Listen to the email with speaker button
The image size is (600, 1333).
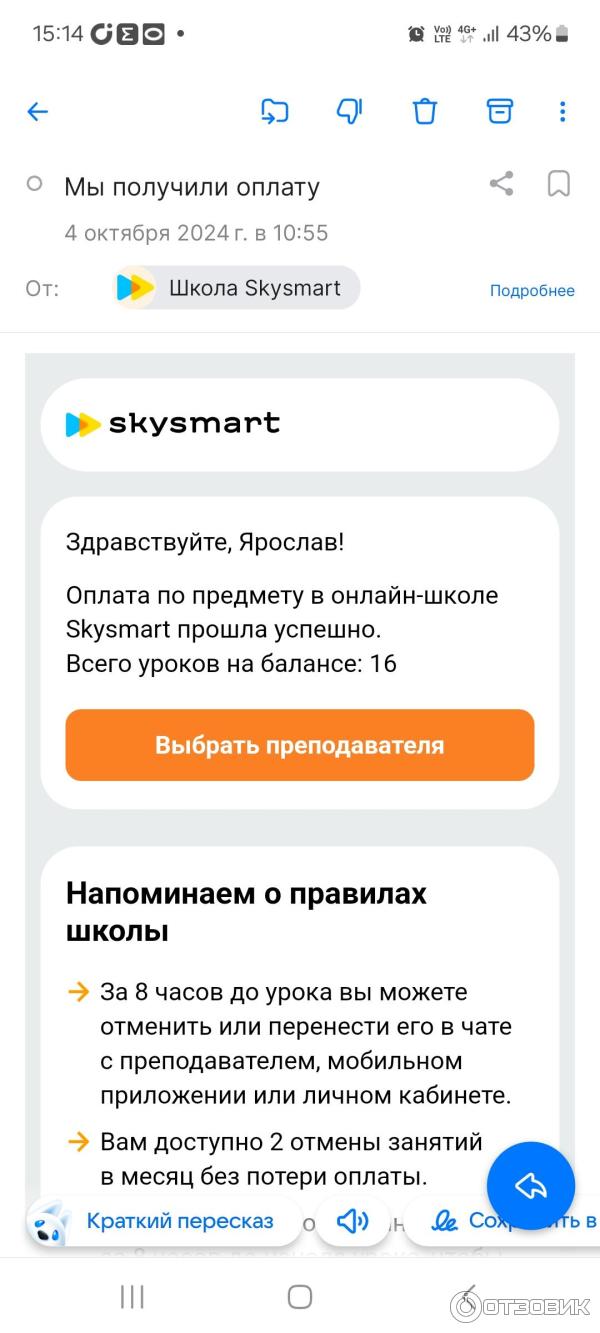(x=352, y=1221)
